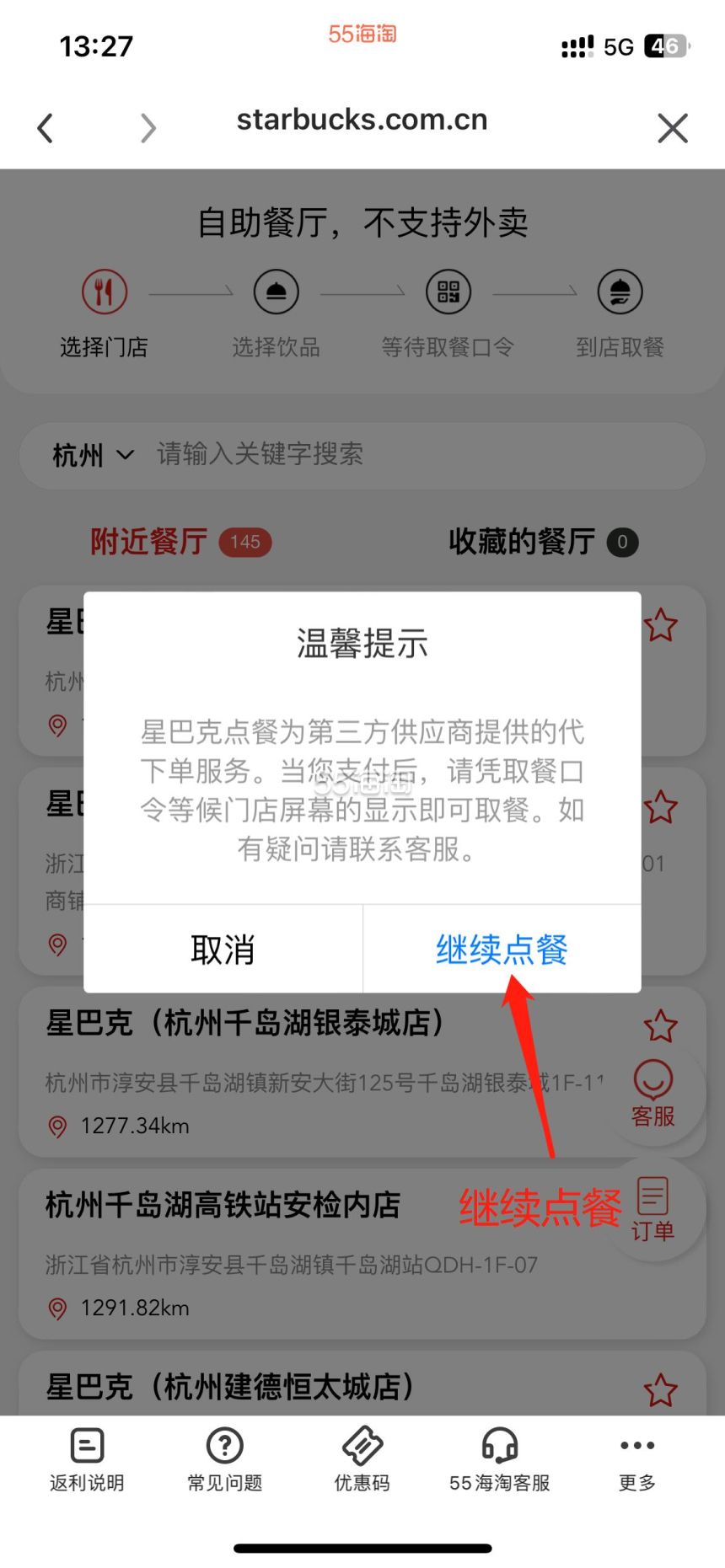
Task: Favorite the 杭州千岛湖银泰城店 star
Action: pos(660,1026)
